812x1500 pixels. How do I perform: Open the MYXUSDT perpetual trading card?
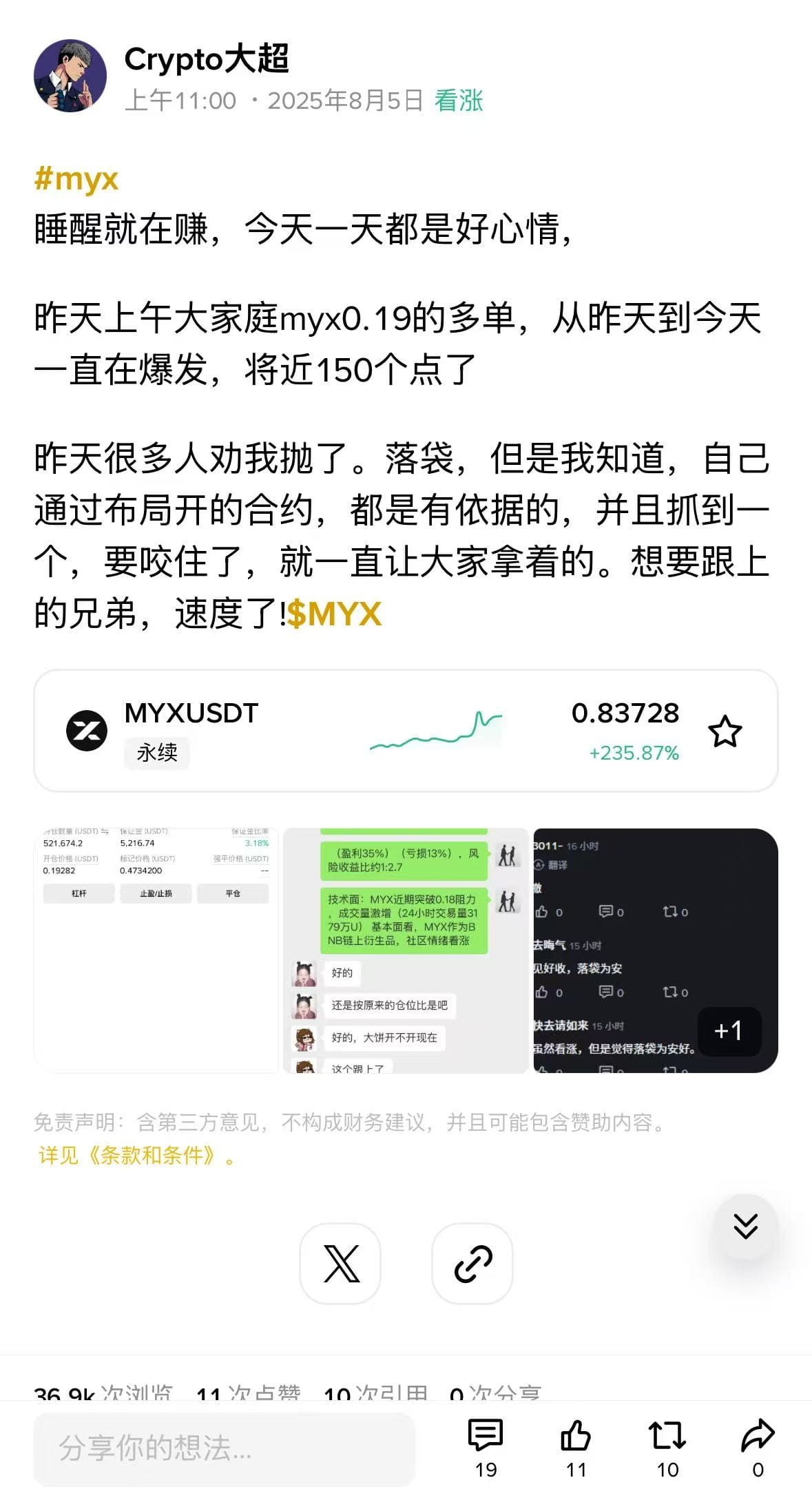coord(406,731)
